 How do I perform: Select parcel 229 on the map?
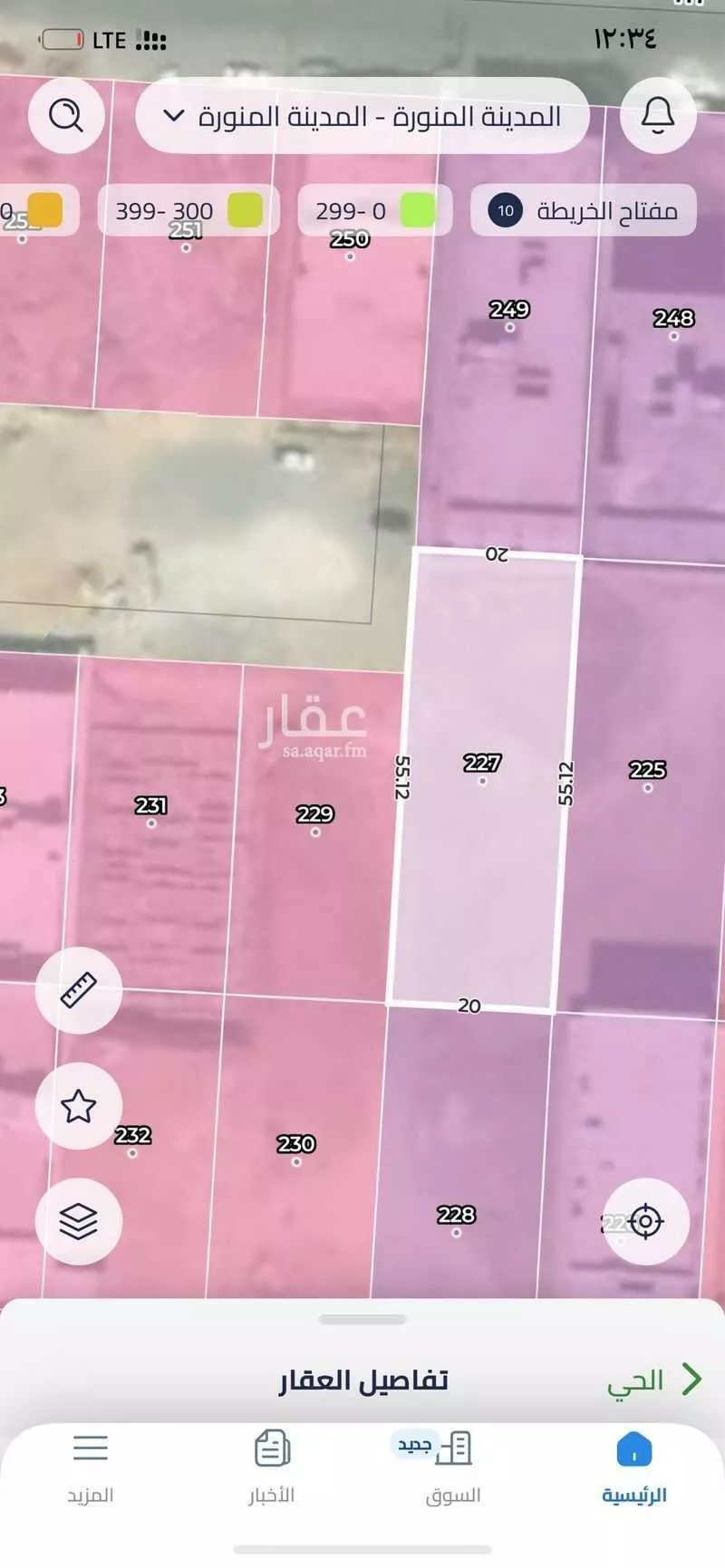314,815
